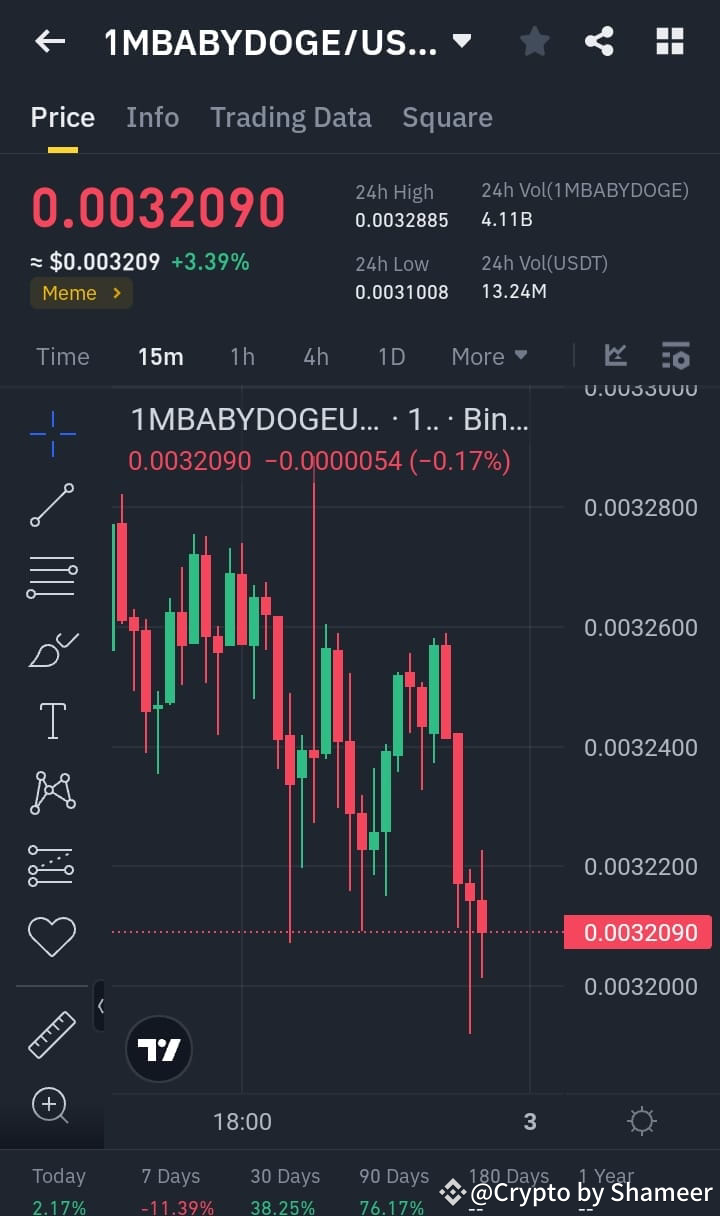Select the text annotation tool
Screen dimensions: 720x1216
(x=52, y=720)
